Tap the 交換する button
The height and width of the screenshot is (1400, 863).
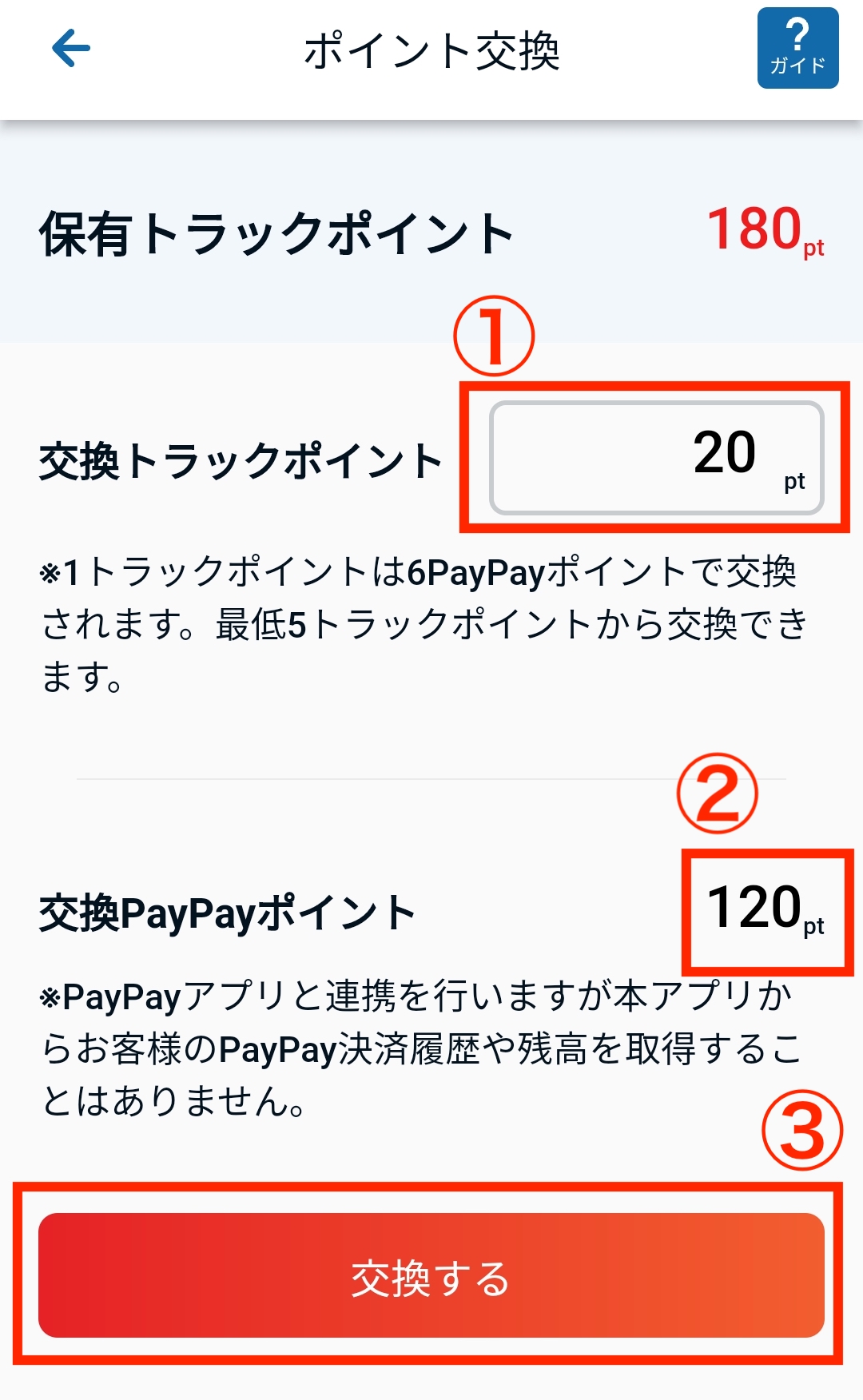(x=431, y=1275)
